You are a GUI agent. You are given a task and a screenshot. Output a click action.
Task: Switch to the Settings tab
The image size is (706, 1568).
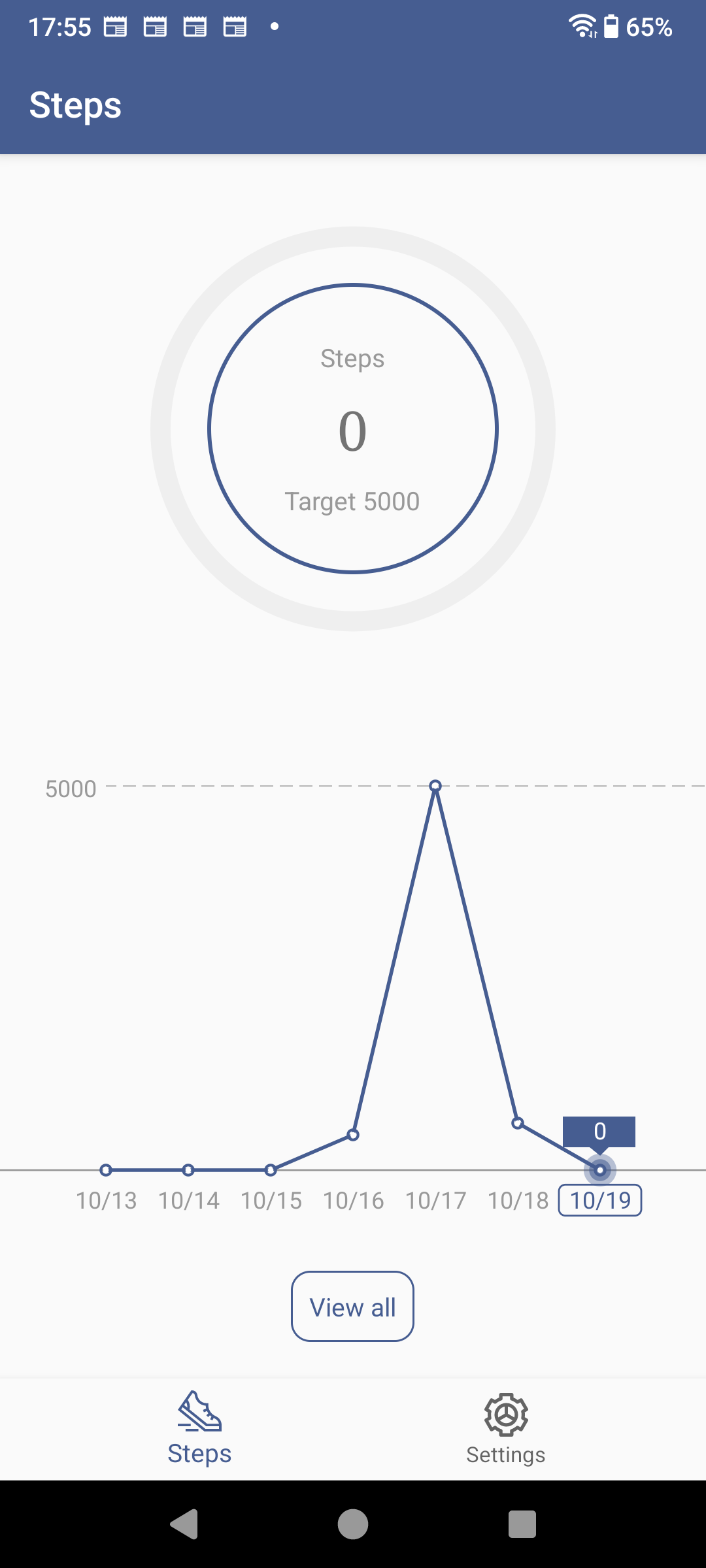(x=505, y=1429)
